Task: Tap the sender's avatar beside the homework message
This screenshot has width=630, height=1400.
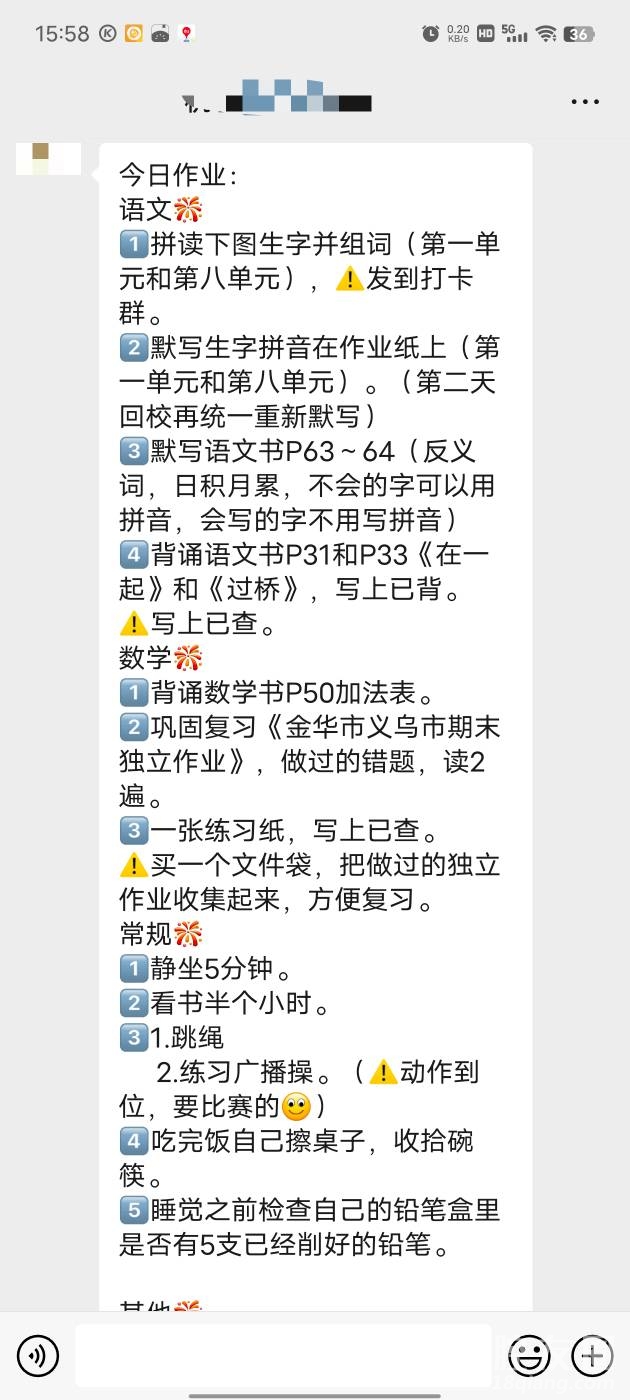Action: point(48,159)
